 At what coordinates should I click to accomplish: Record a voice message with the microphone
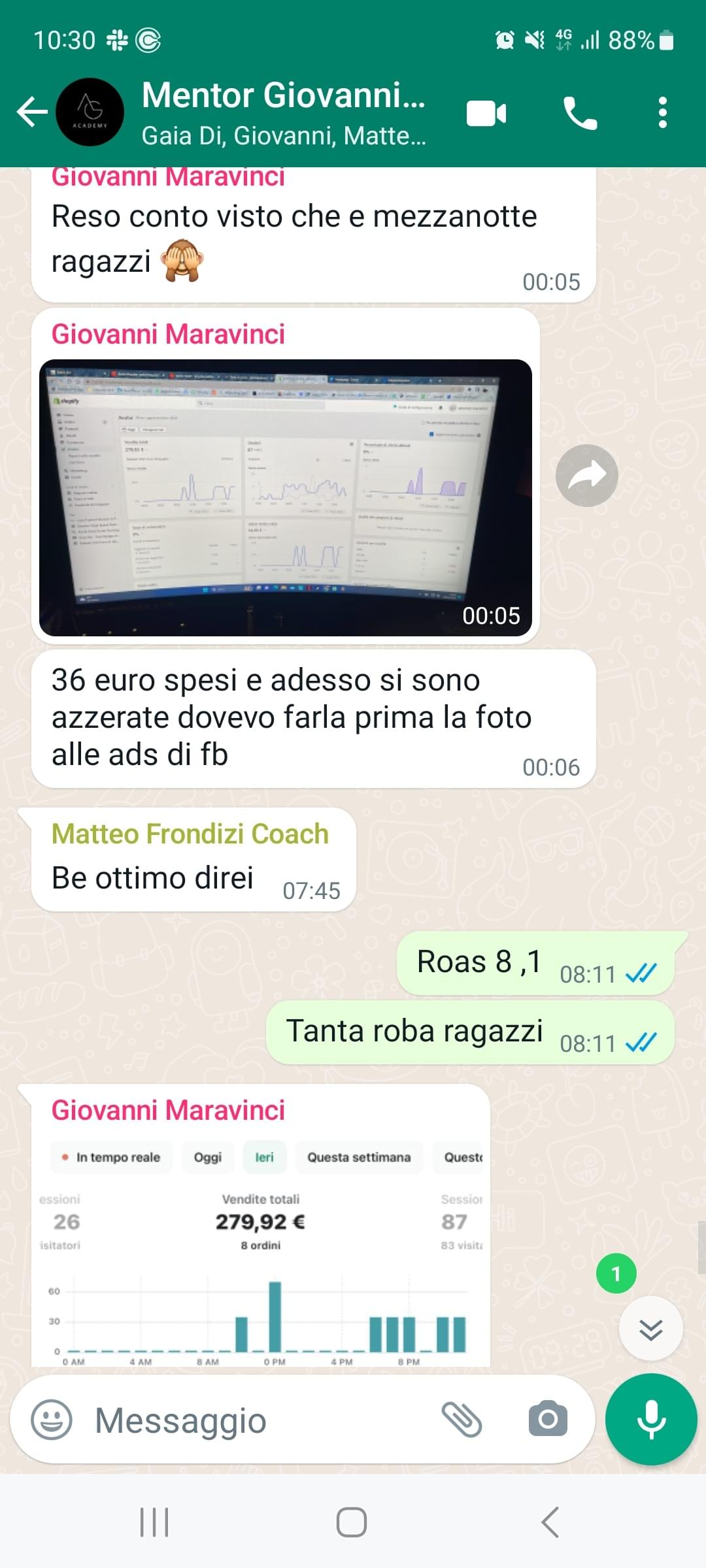(651, 1419)
